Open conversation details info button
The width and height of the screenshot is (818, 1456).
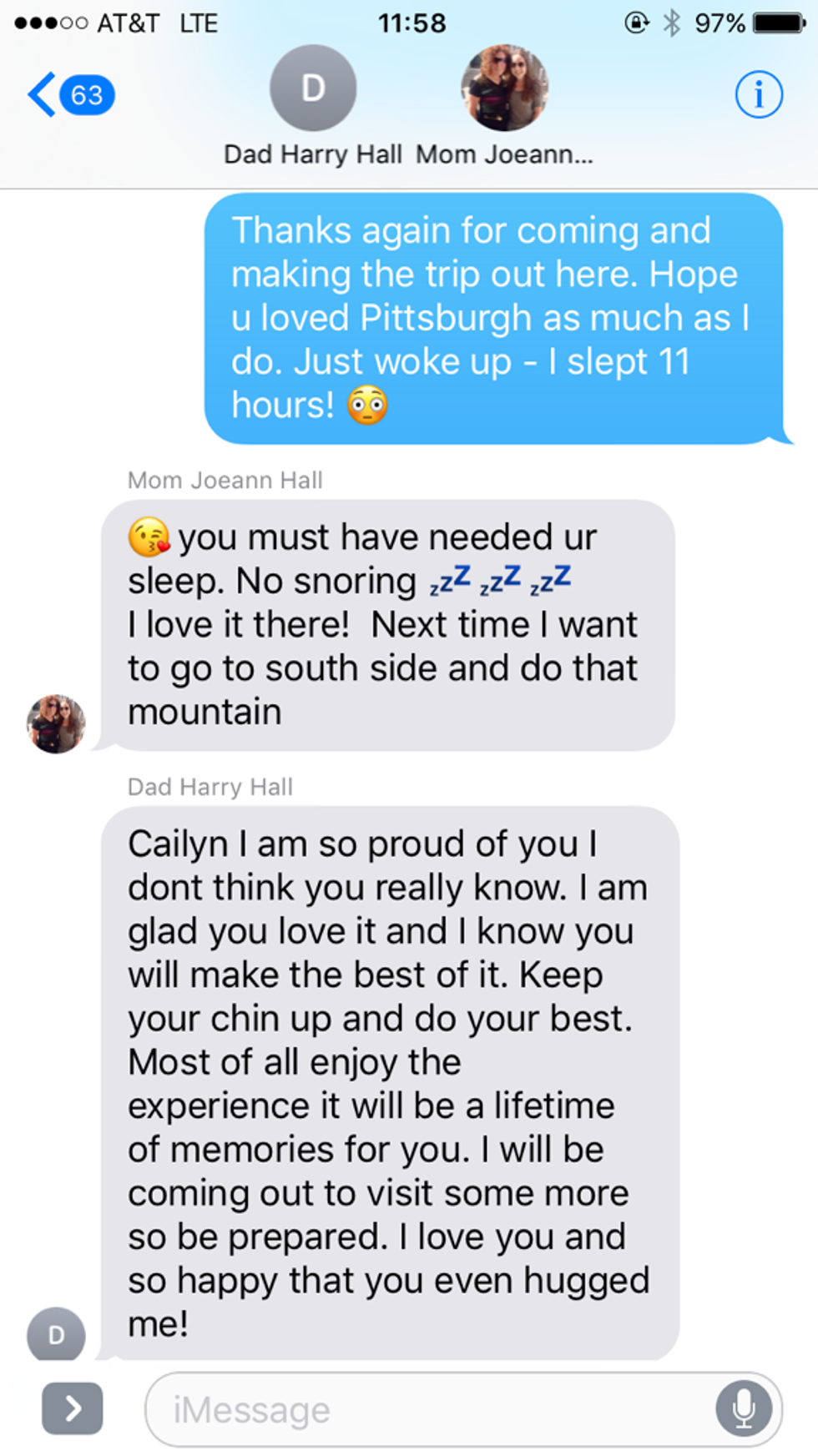click(x=758, y=95)
